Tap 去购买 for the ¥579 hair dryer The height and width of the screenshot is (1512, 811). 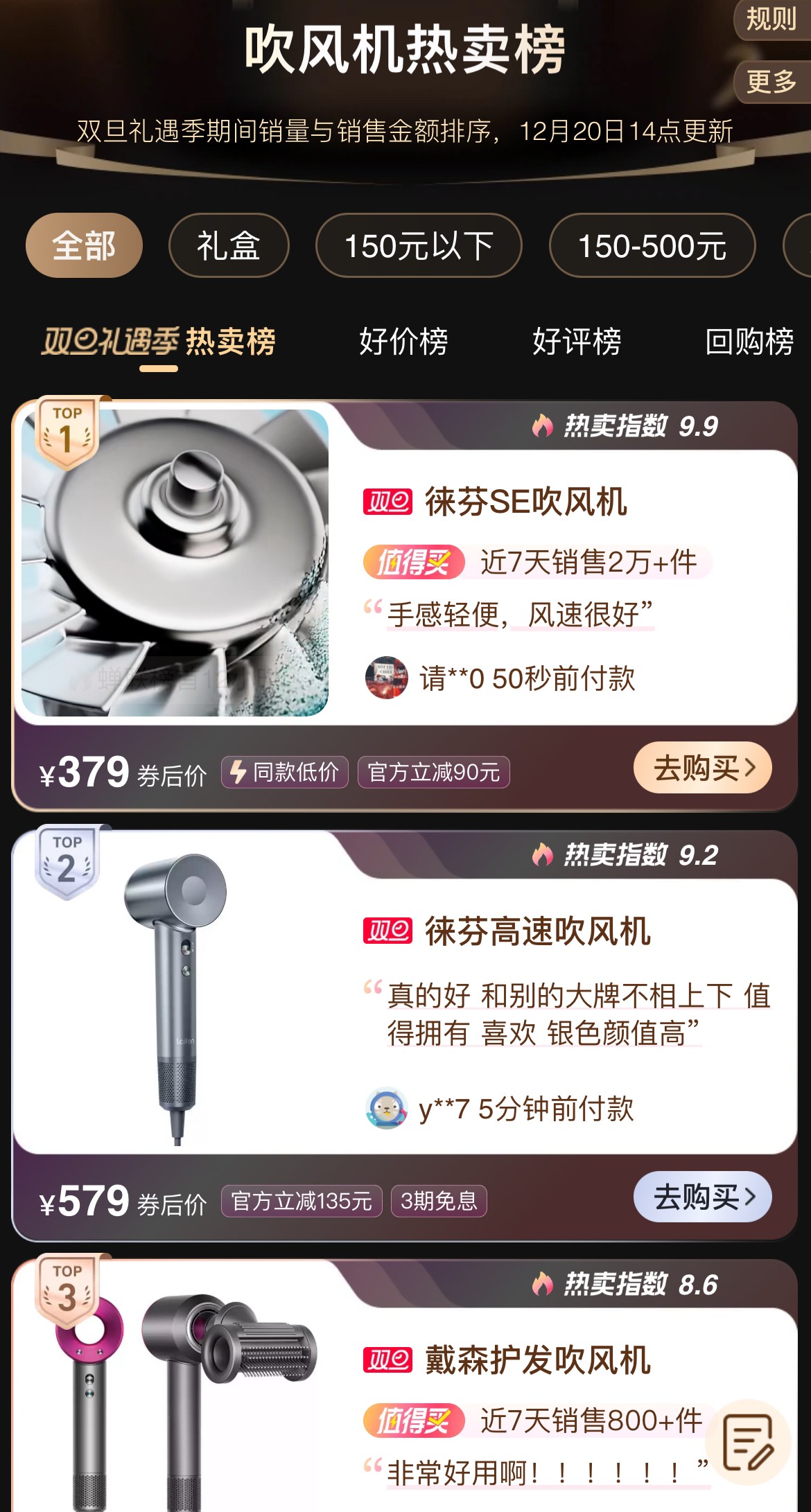(702, 1197)
